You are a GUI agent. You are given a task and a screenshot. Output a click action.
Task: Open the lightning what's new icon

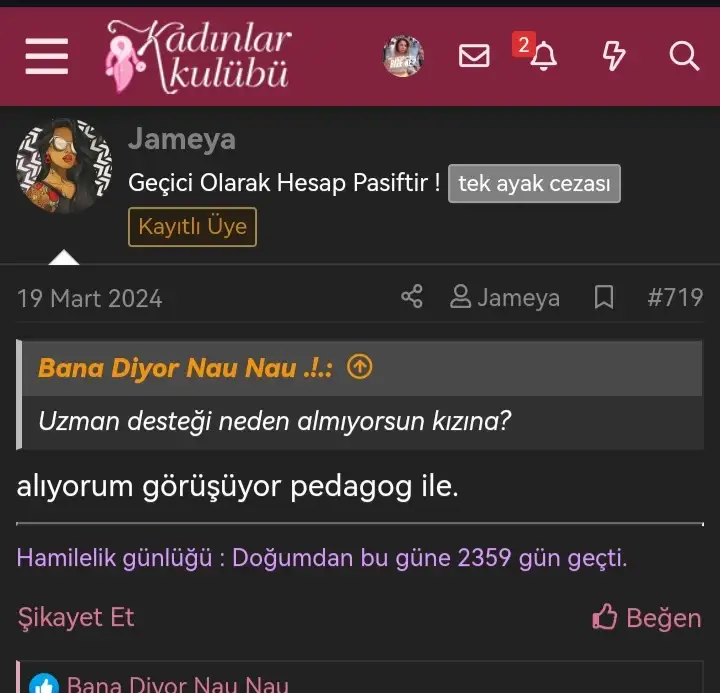614,57
